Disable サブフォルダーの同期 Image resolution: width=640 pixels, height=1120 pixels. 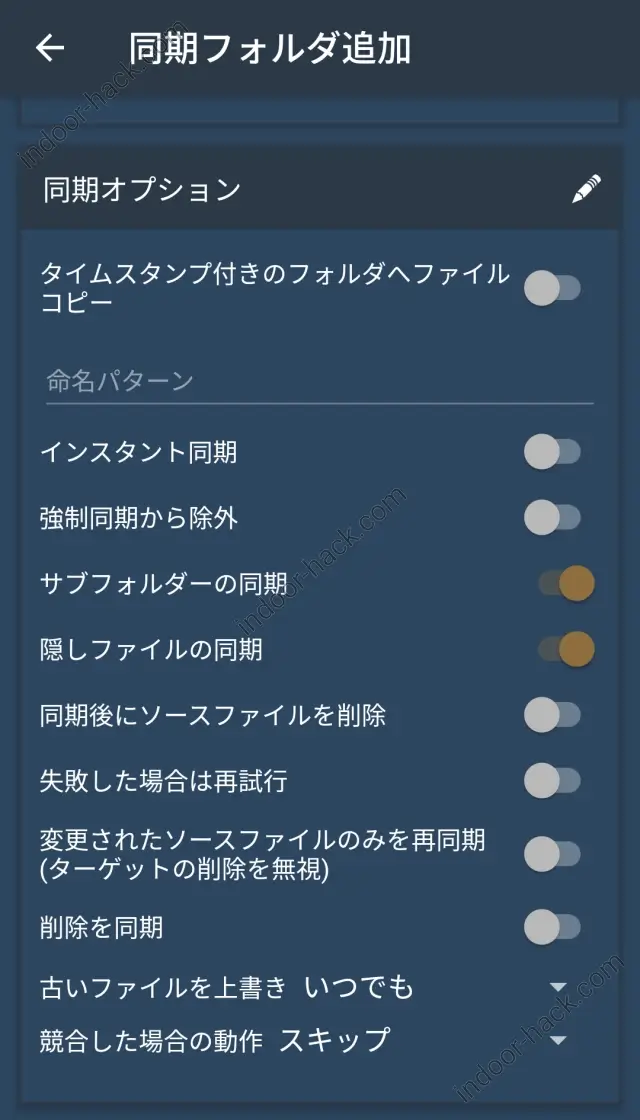(566, 584)
